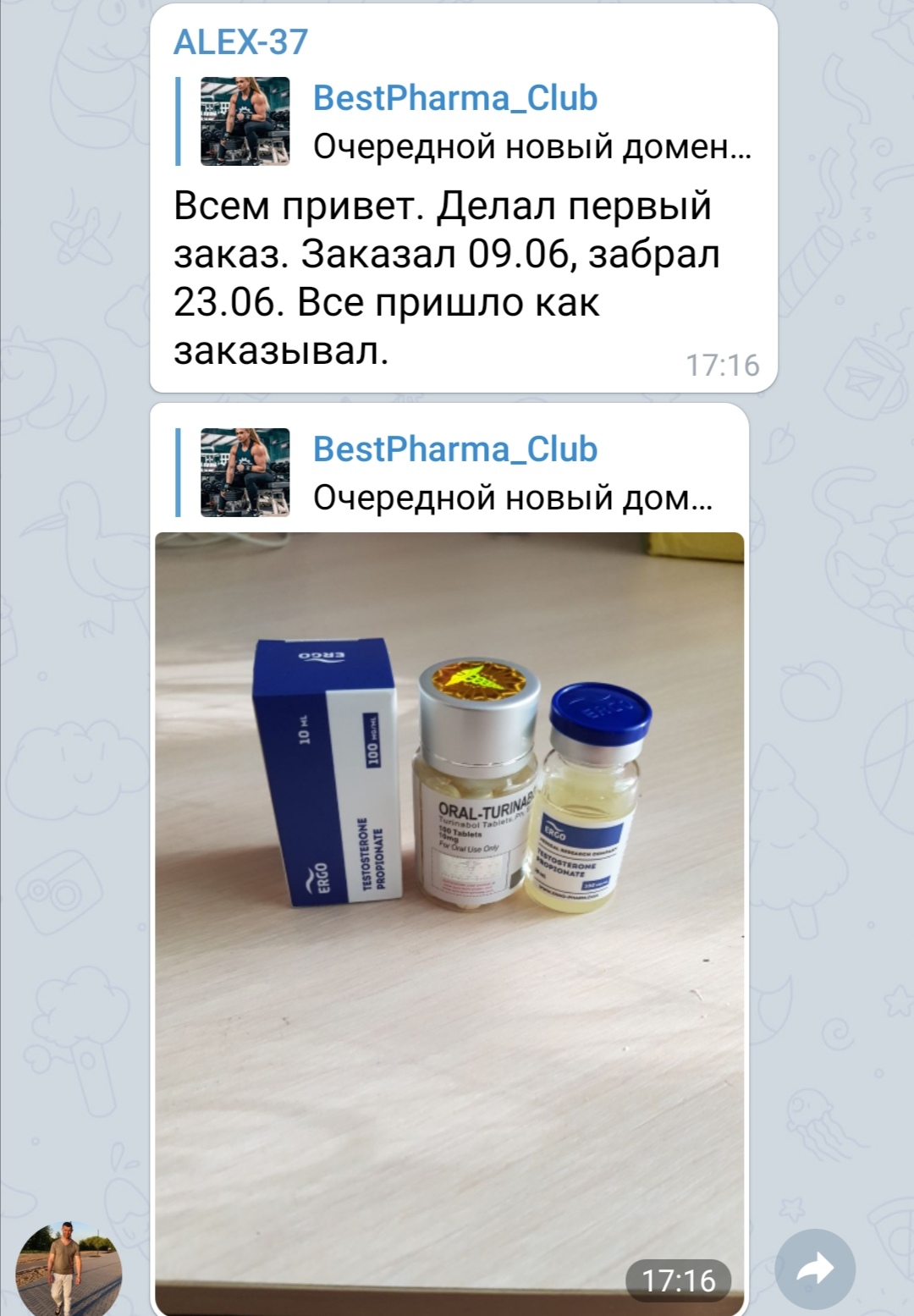Open ALEX-37's profile via the sender name
Image resolution: width=914 pixels, height=1316 pixels.
pyautogui.click(x=240, y=38)
